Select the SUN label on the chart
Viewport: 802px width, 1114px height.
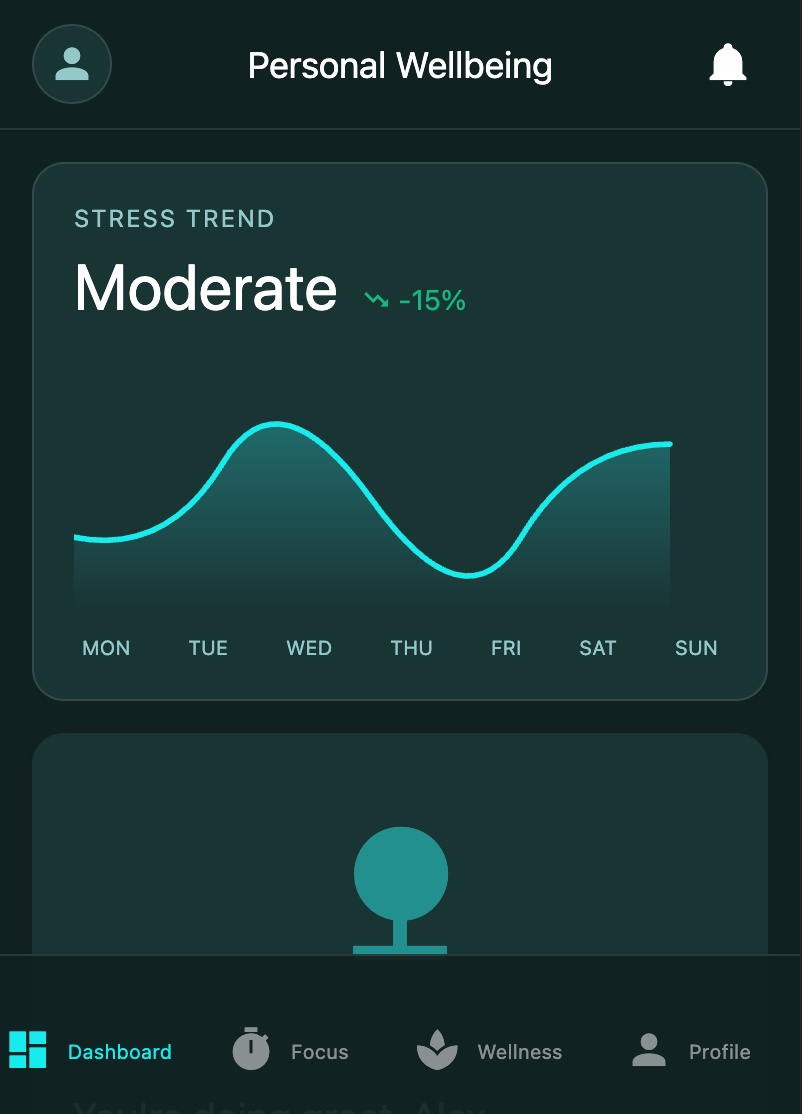[x=695, y=648]
